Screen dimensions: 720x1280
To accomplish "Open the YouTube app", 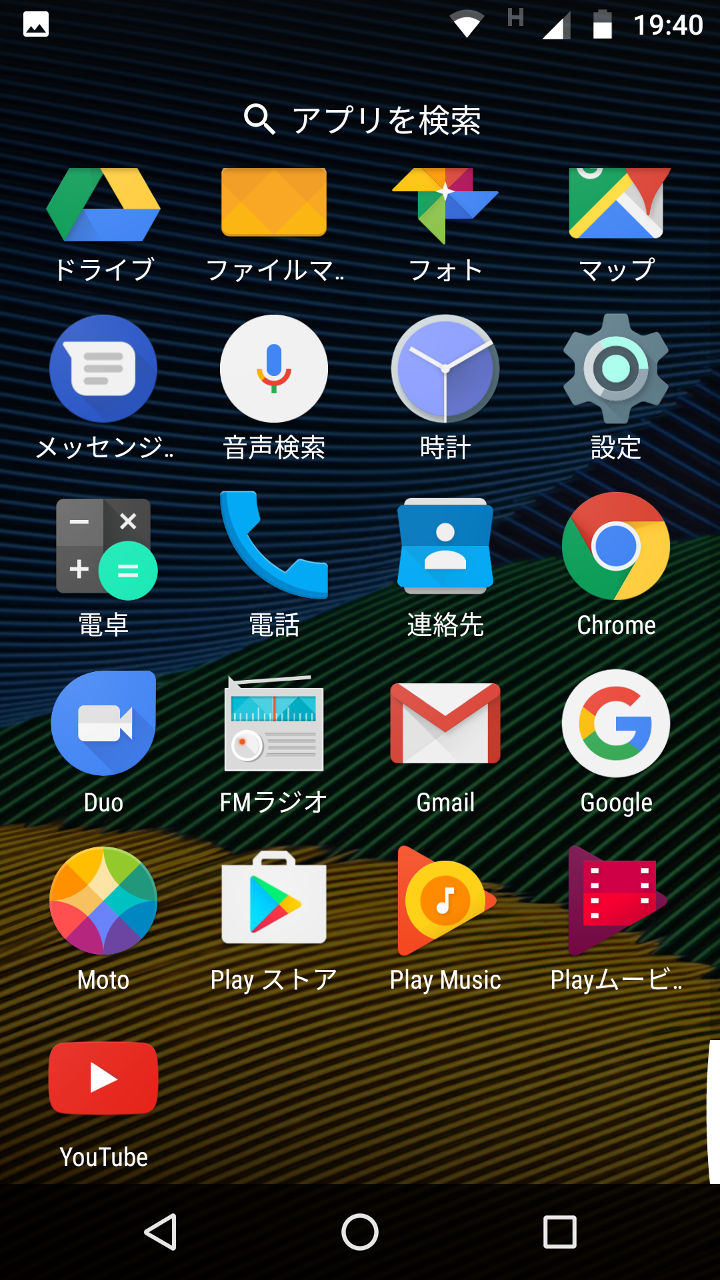I will tap(103, 1078).
